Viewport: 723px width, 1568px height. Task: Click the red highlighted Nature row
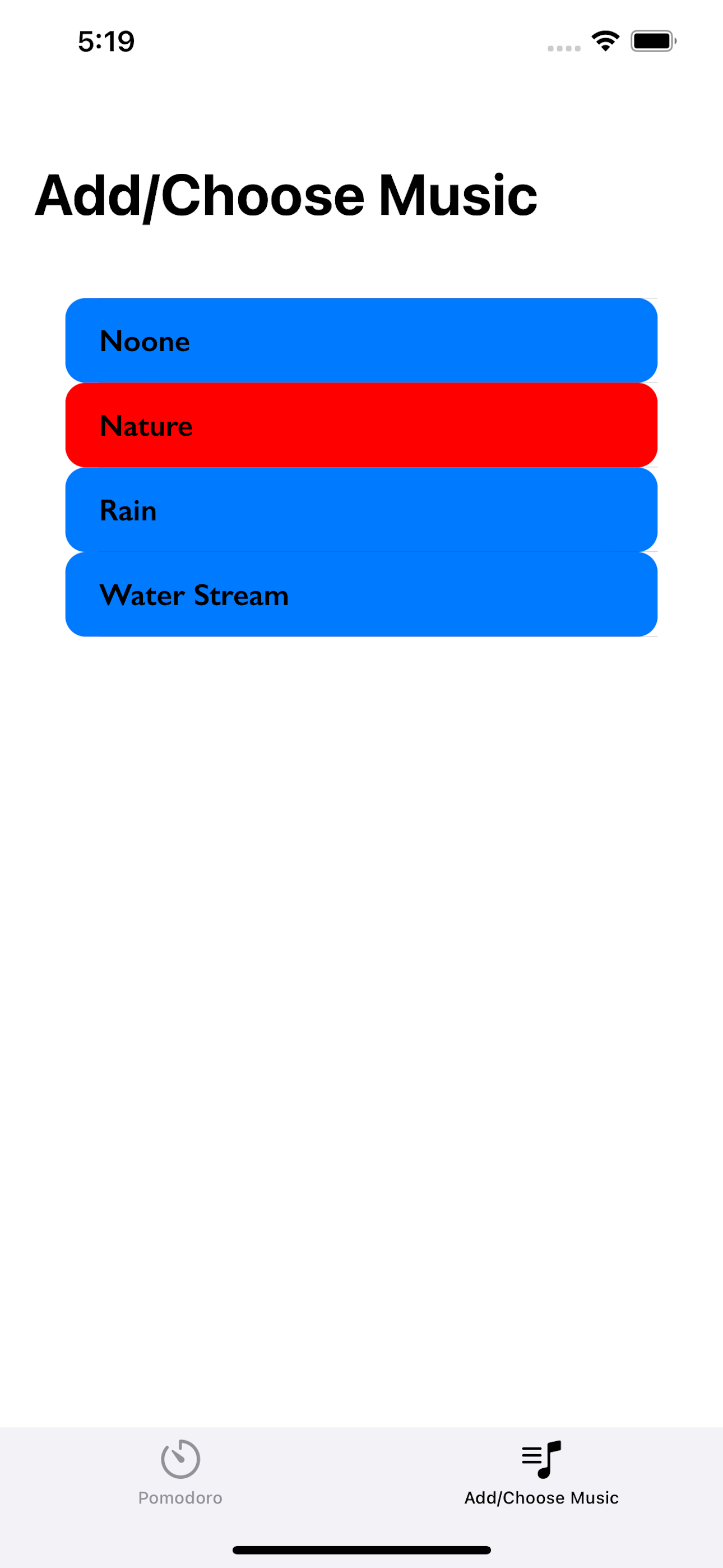click(361, 425)
